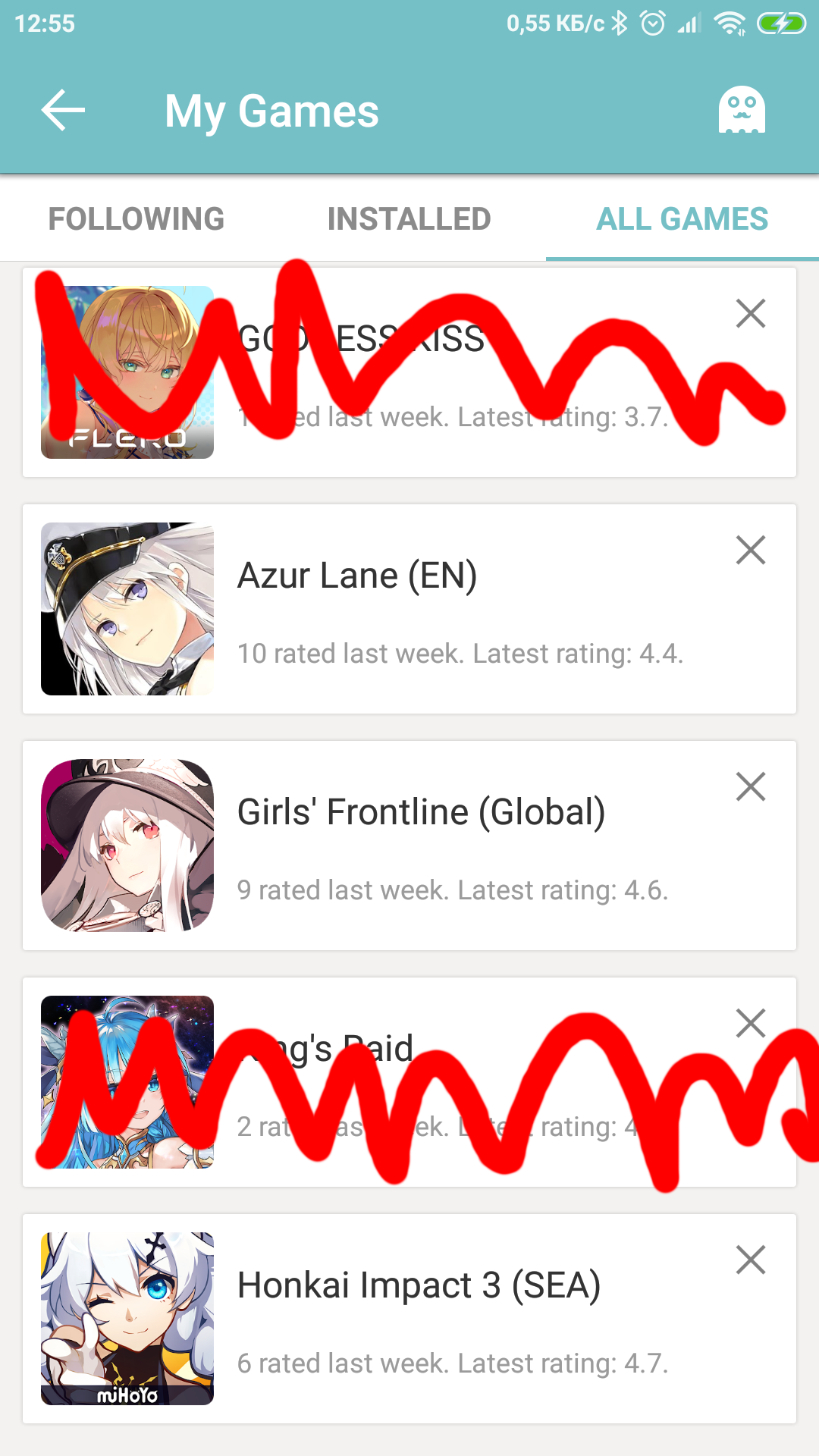Image resolution: width=819 pixels, height=1456 pixels.
Task: Switch to the Installed tab
Action: click(409, 219)
